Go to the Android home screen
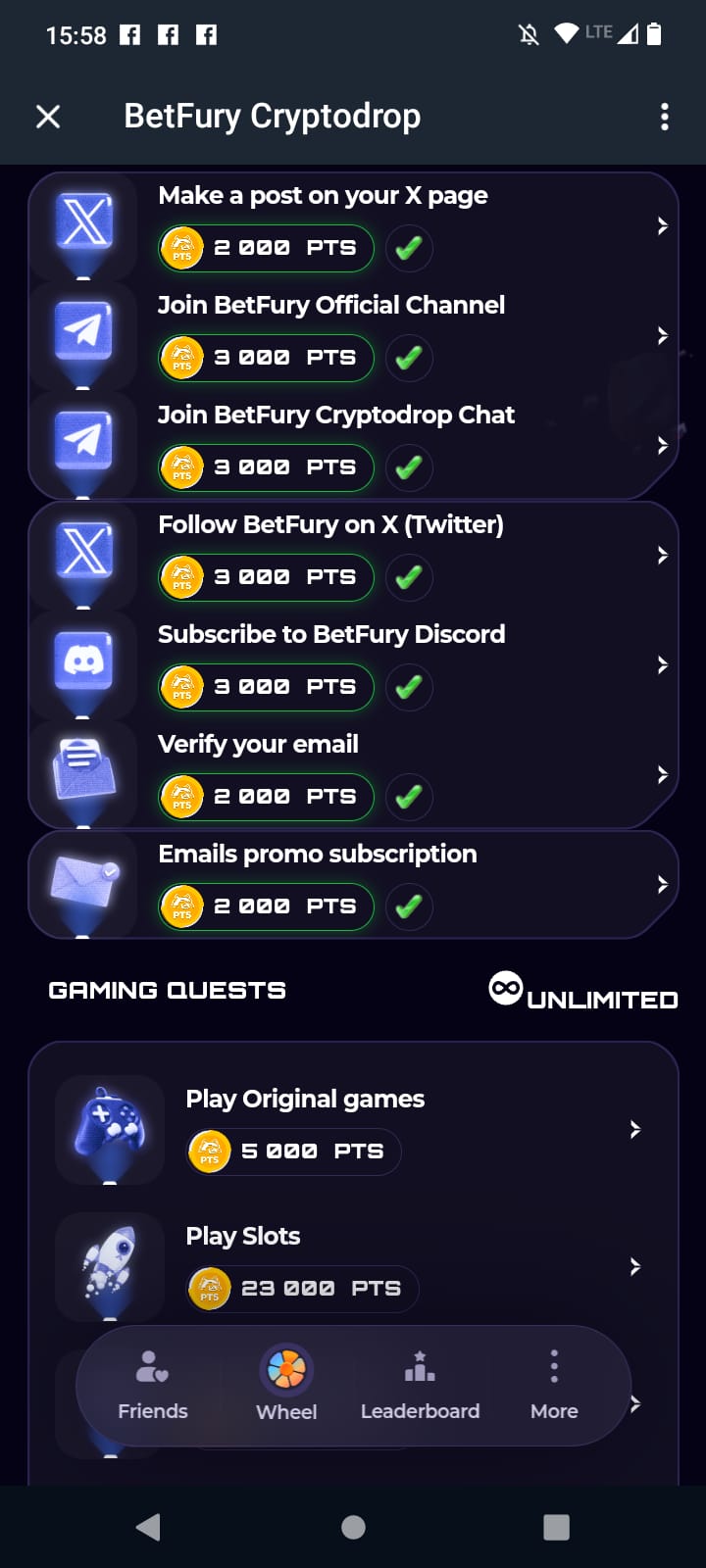Viewport: 706px width, 1568px height. [x=353, y=1527]
